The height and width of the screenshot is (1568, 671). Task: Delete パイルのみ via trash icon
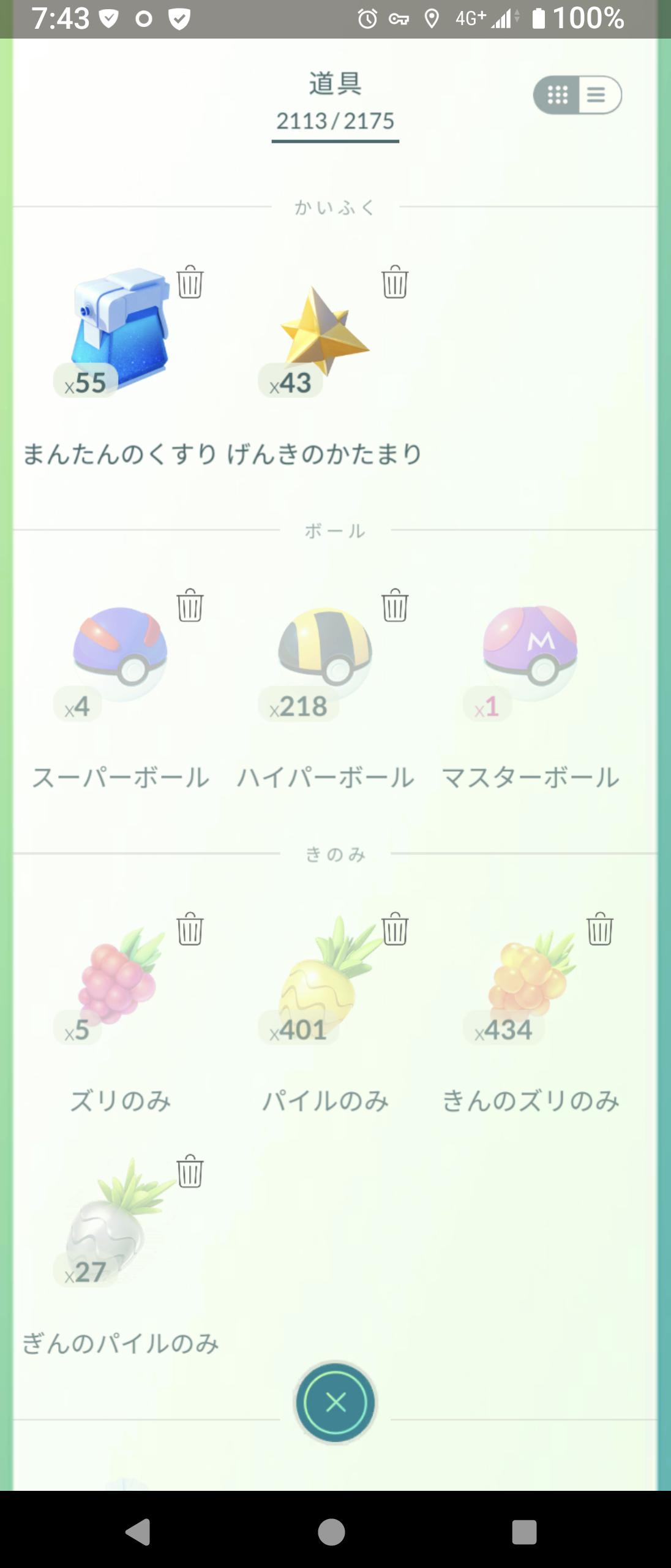[395, 929]
